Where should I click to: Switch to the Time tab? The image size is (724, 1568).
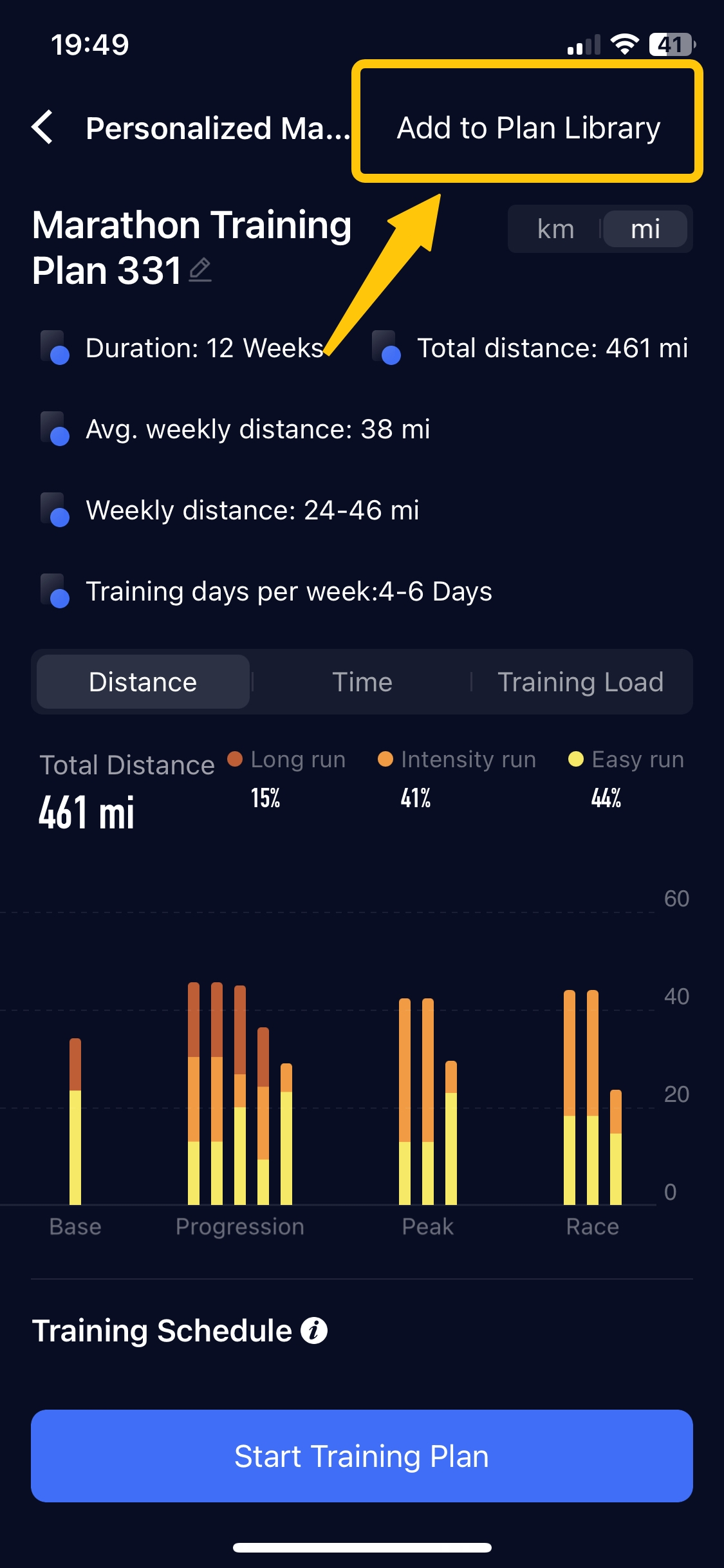362,682
